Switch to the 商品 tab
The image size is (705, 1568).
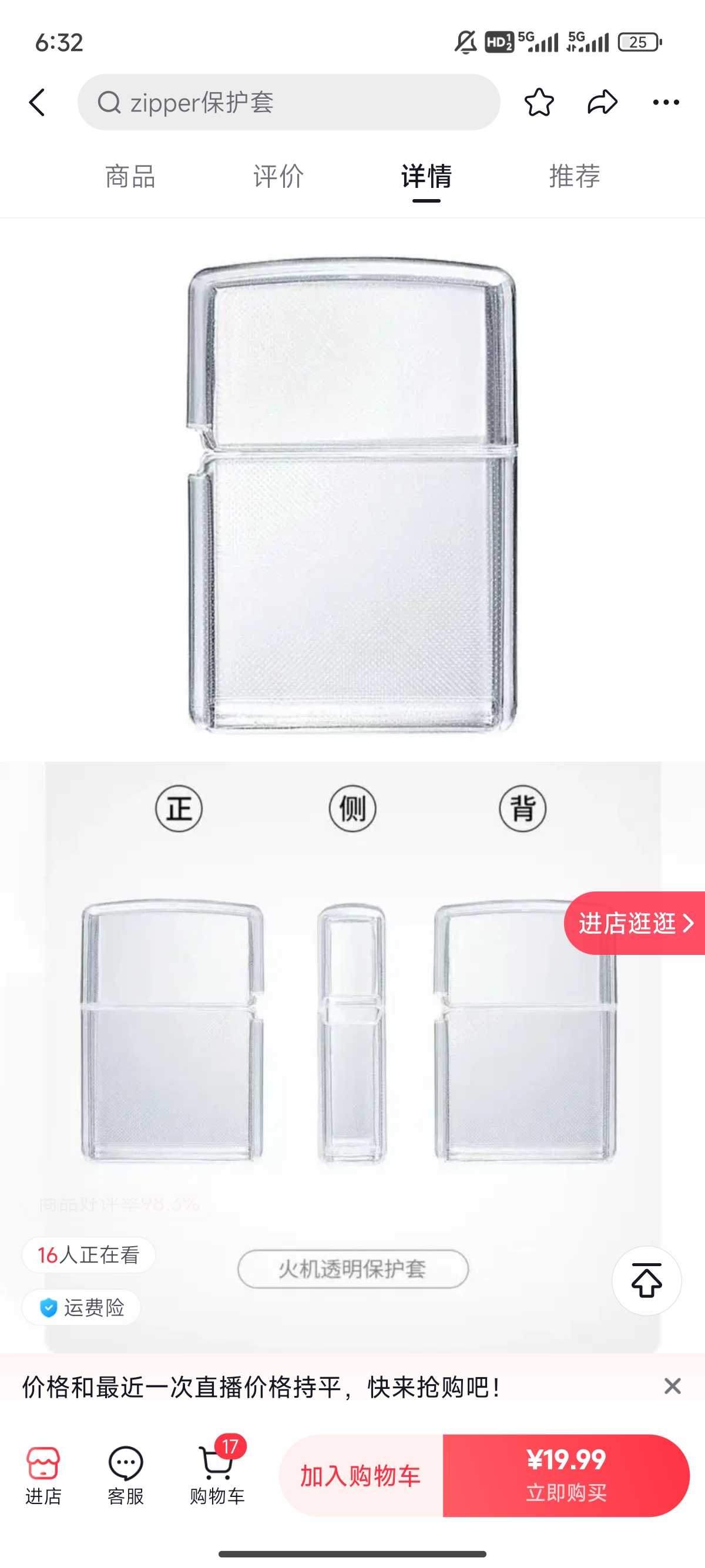(x=130, y=177)
